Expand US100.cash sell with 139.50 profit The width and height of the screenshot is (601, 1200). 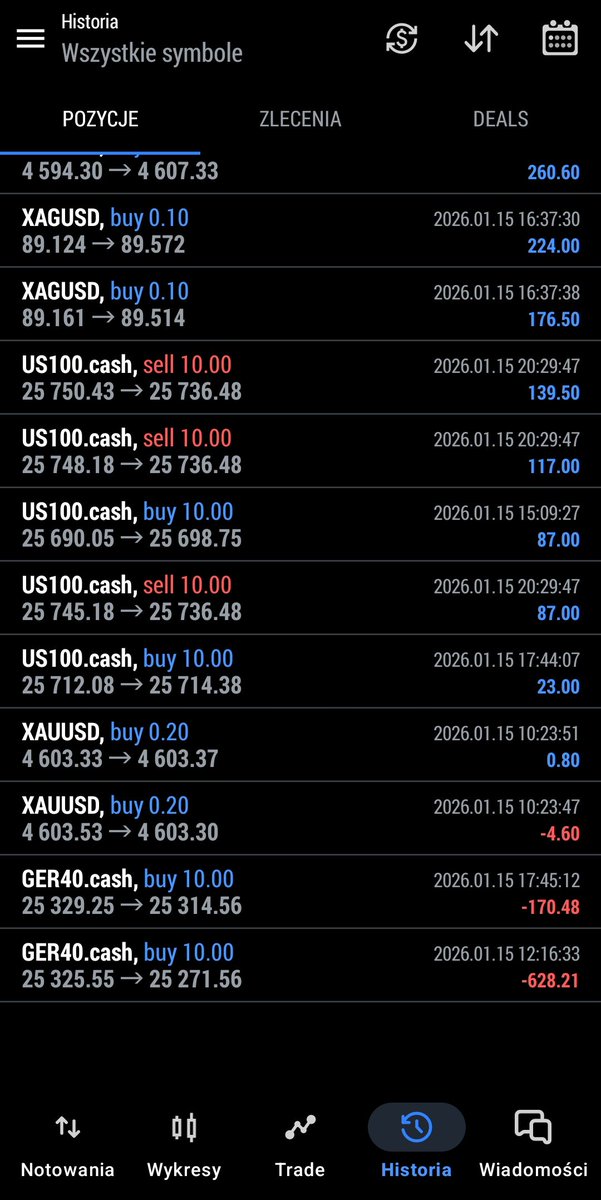coord(300,378)
